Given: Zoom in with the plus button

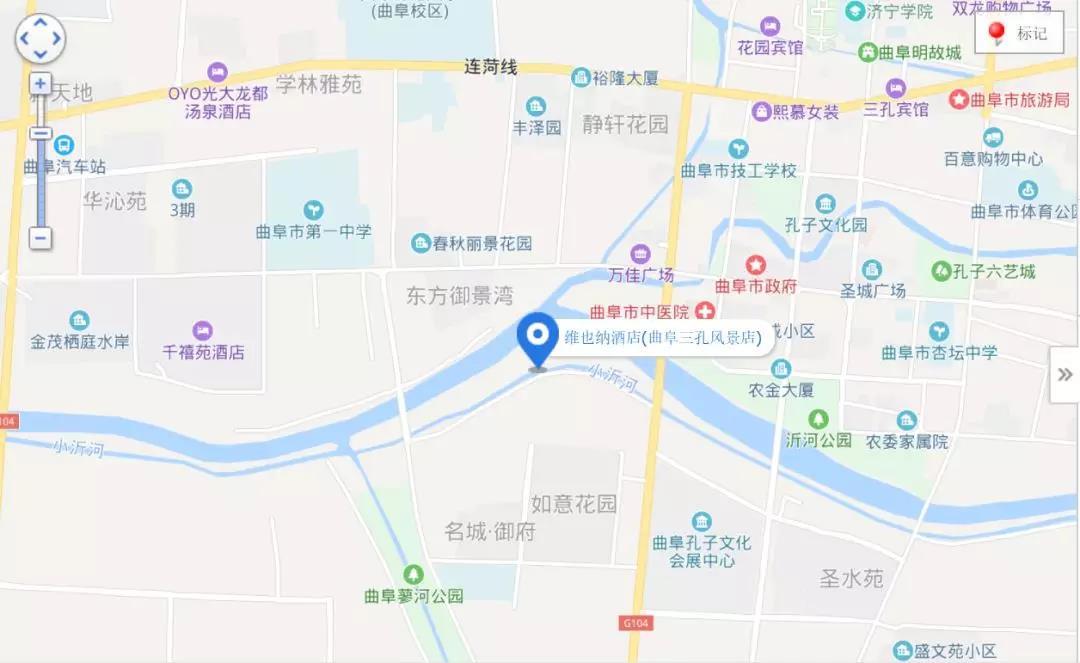Looking at the screenshot, I should pyautogui.click(x=40, y=84).
